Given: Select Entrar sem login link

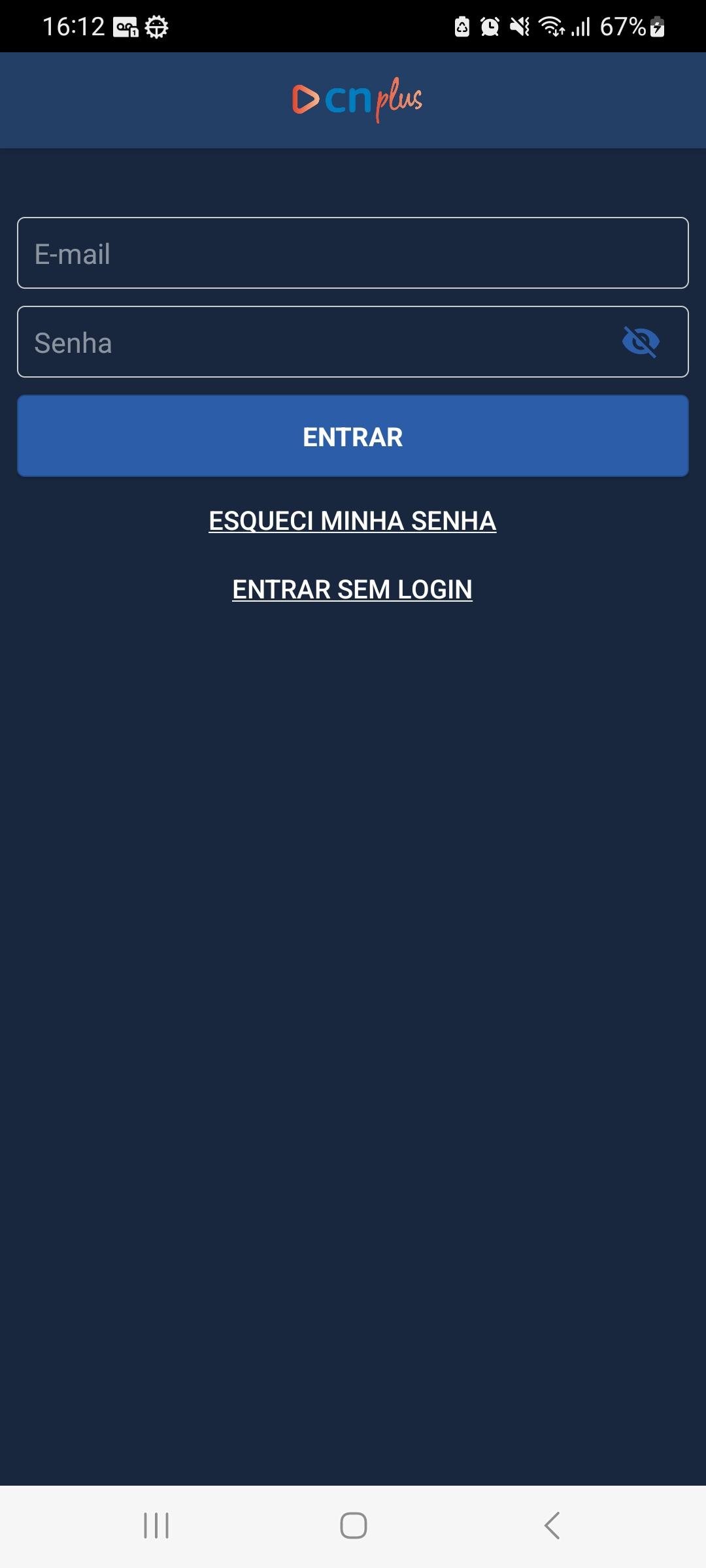Looking at the screenshot, I should pos(352,589).
